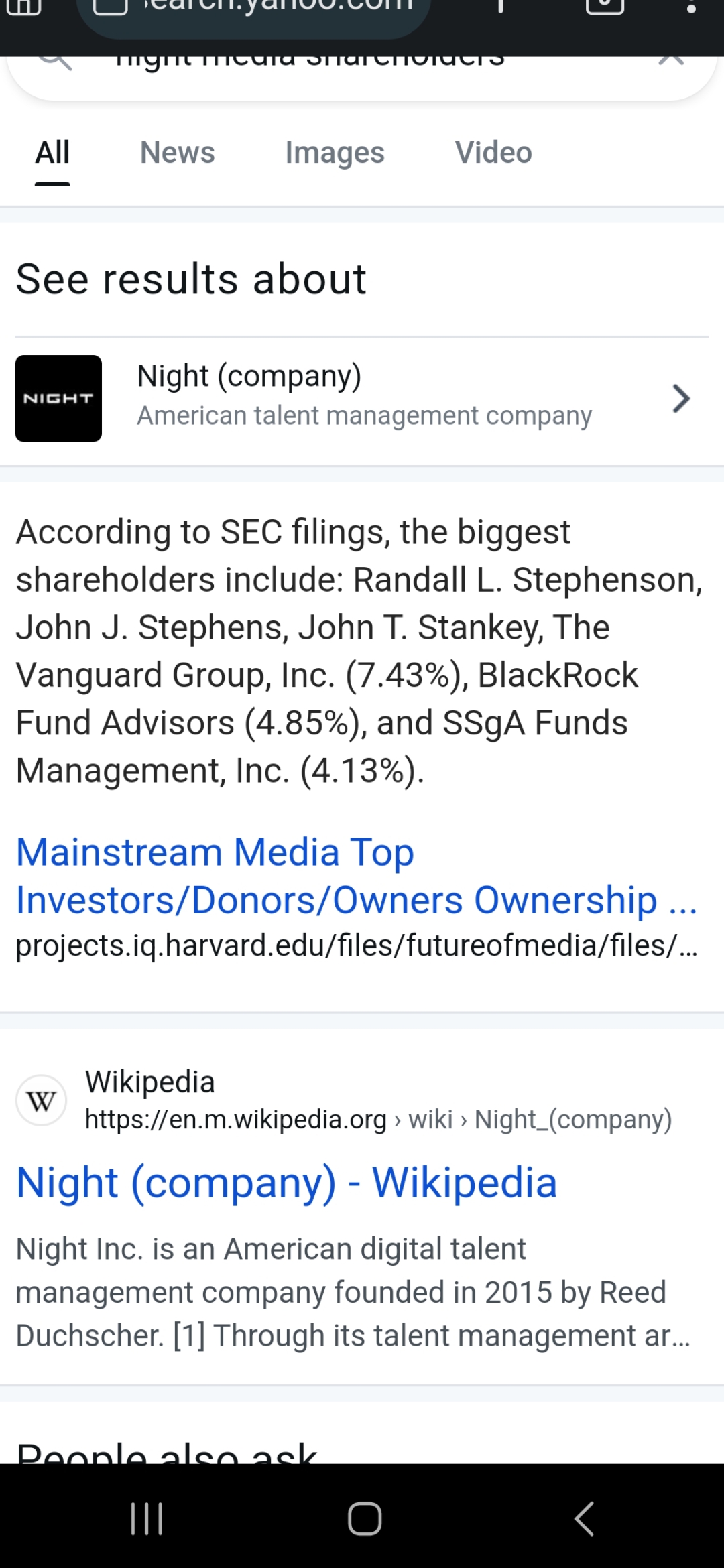Open the browser overflow menu
The image size is (724, 1568).
[692, 8]
